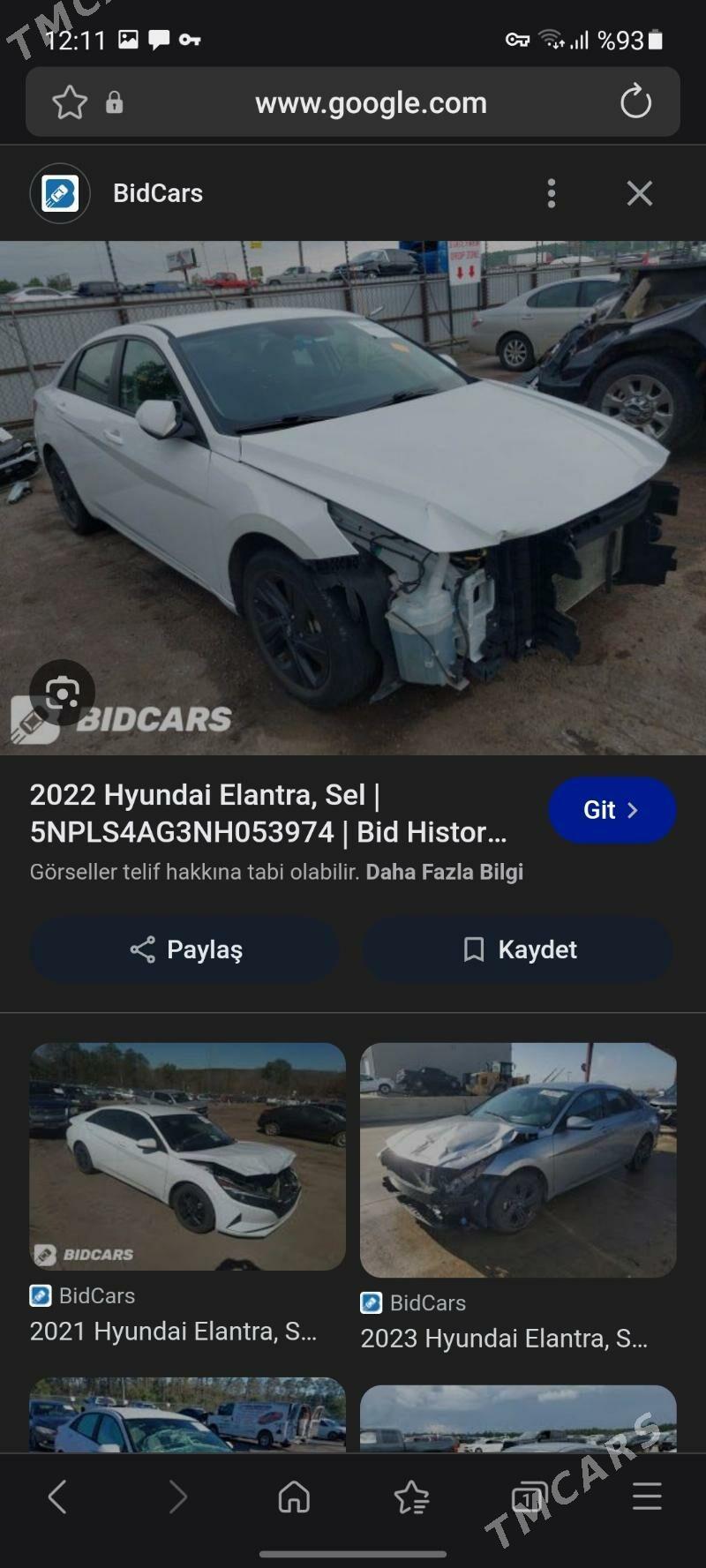
Task: Open the three-dot menu beside BidCars
Action: click(x=552, y=193)
